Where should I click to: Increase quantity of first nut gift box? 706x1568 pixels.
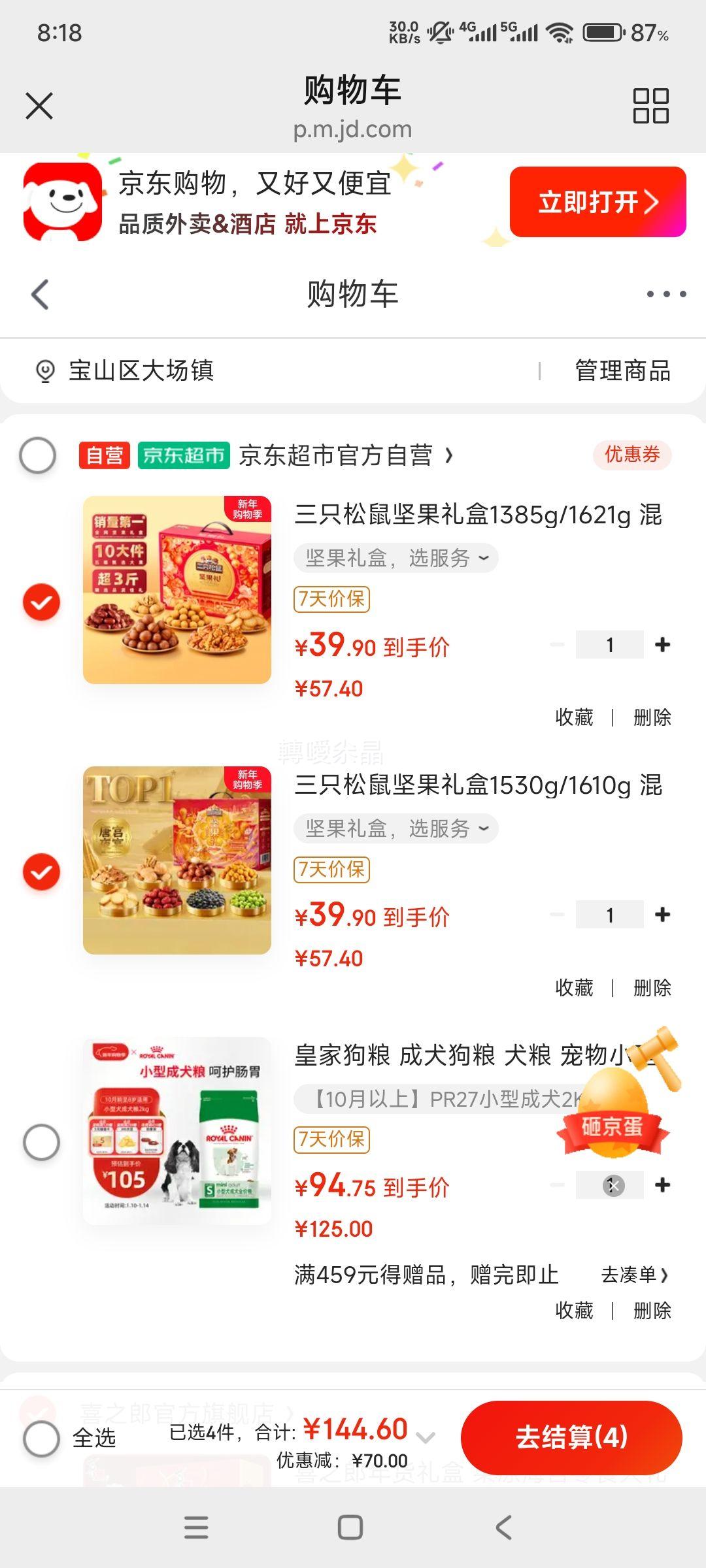(x=663, y=644)
